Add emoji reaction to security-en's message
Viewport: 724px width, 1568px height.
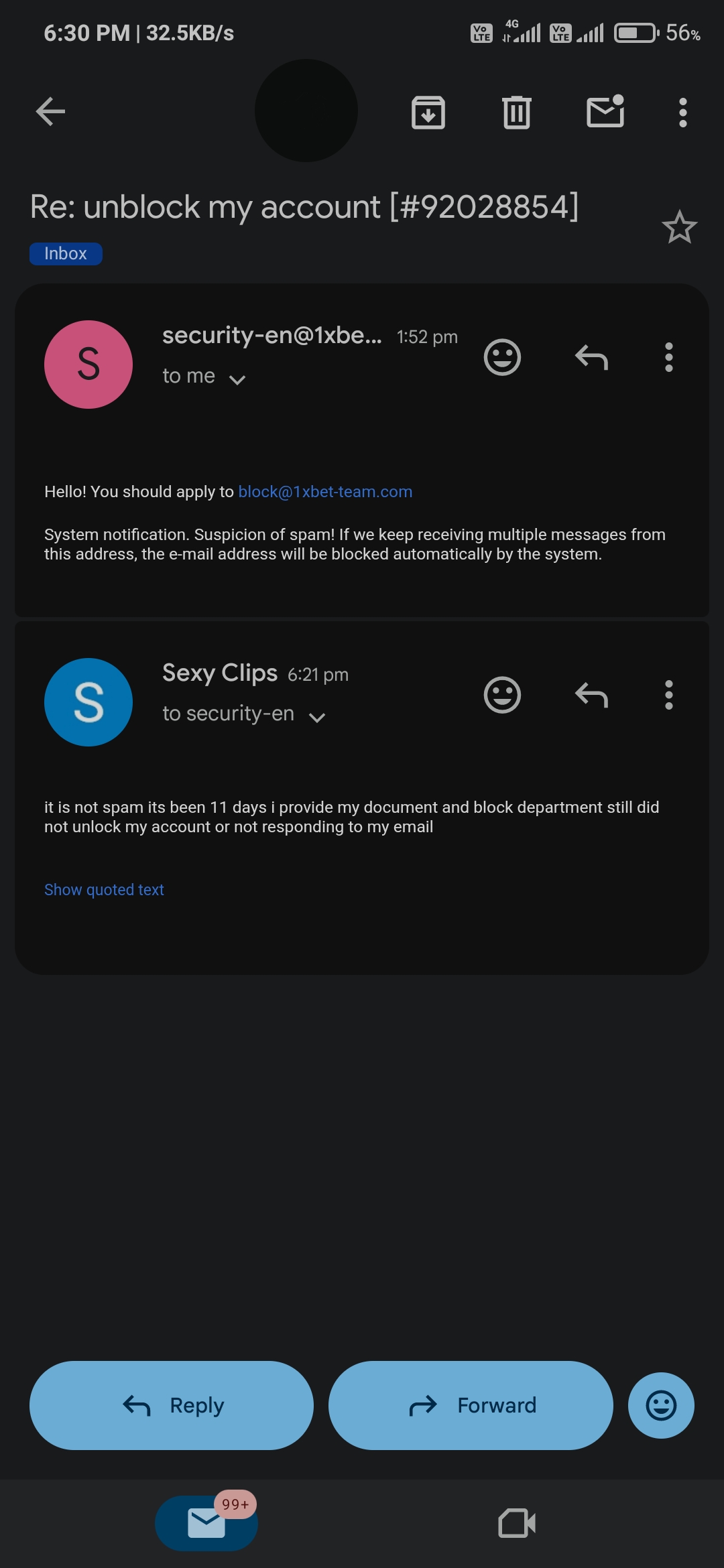click(x=502, y=357)
